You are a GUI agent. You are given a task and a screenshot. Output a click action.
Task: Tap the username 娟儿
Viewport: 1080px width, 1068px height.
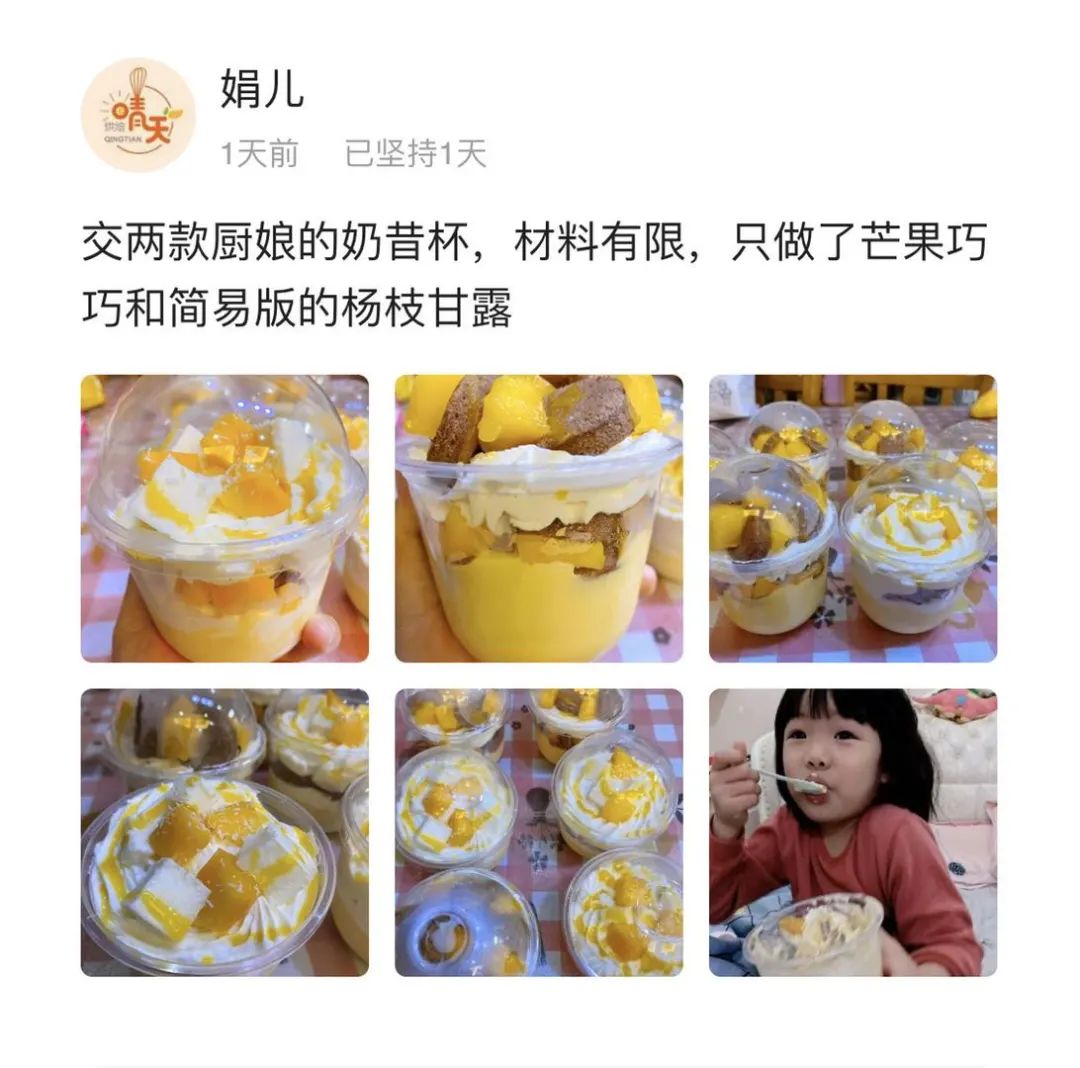(261, 91)
